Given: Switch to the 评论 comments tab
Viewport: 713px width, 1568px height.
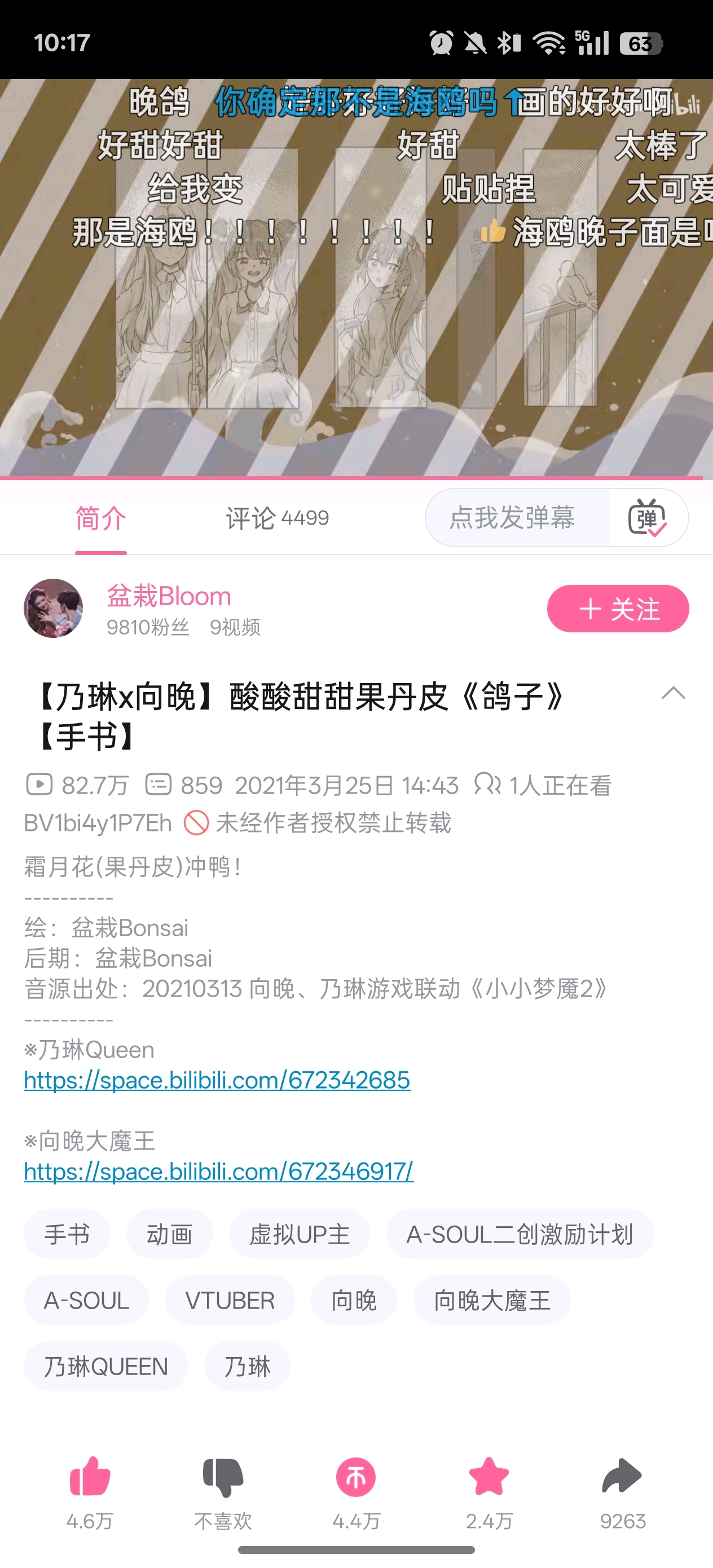Looking at the screenshot, I should click(x=277, y=518).
